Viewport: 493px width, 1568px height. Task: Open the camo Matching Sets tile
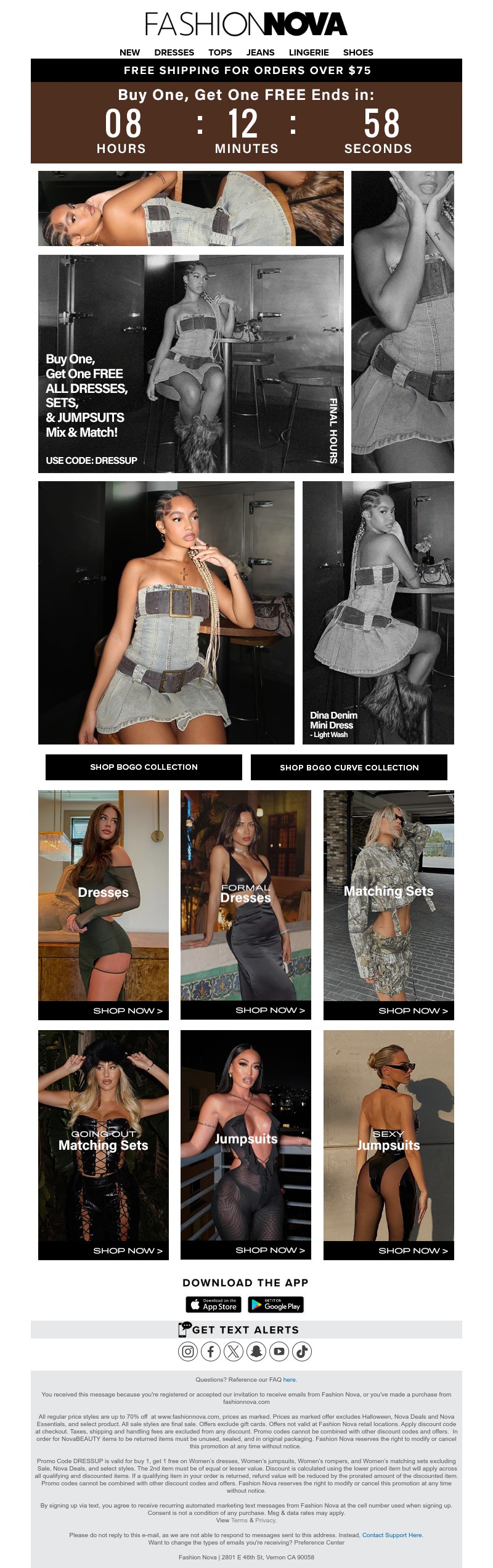[x=388, y=904]
